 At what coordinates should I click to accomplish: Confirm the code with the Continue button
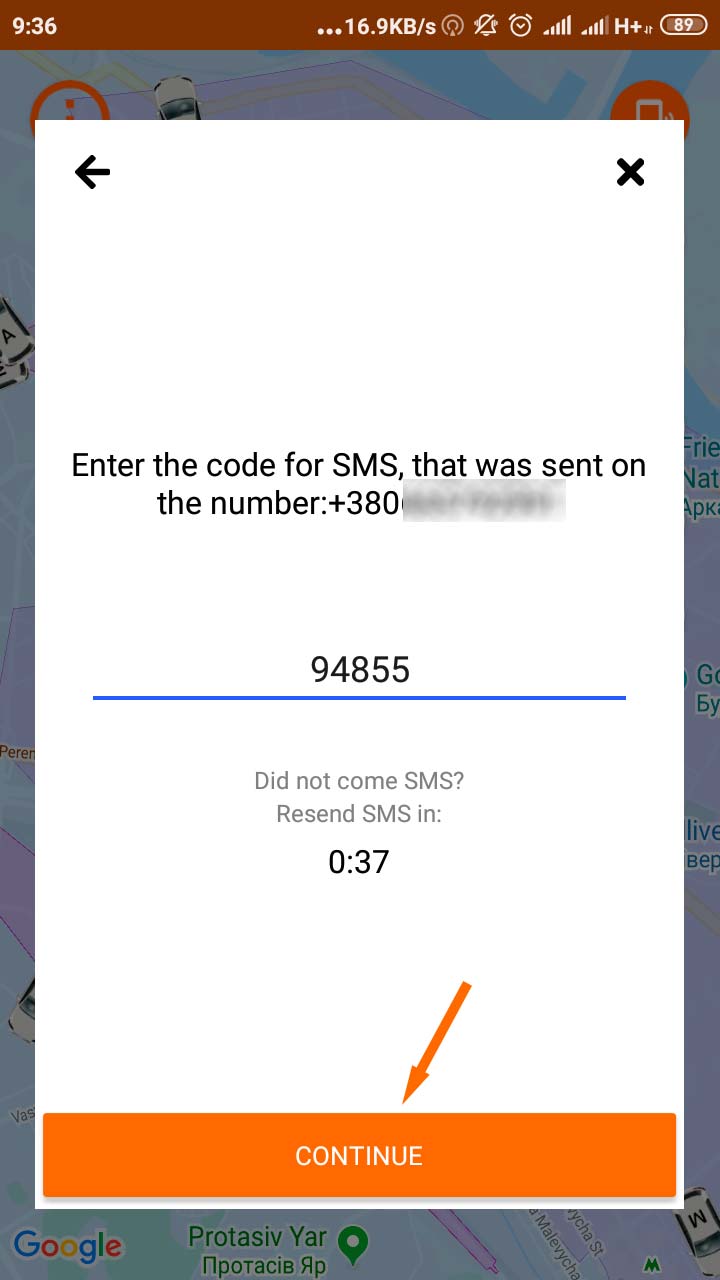[x=359, y=1156]
